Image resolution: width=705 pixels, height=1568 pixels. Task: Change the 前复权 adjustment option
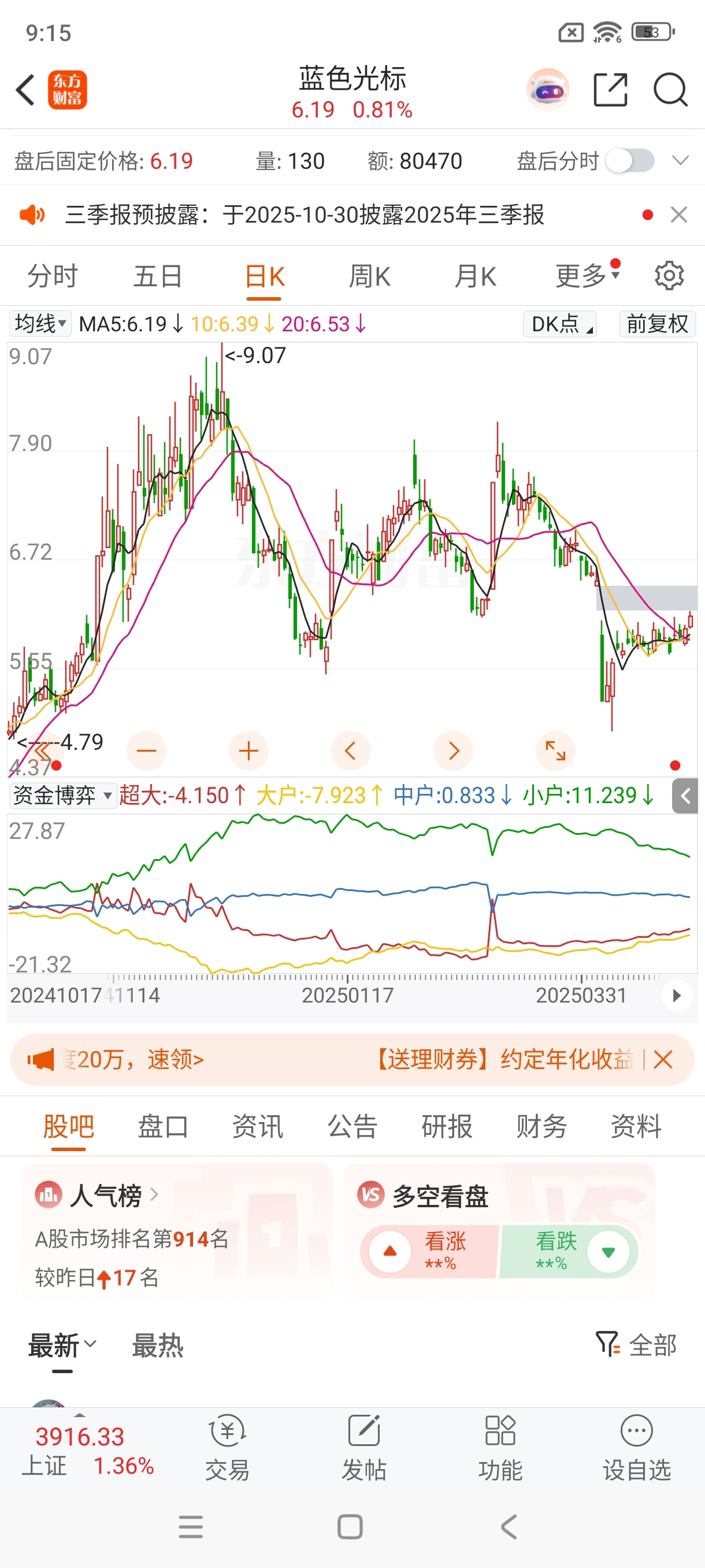(x=657, y=324)
